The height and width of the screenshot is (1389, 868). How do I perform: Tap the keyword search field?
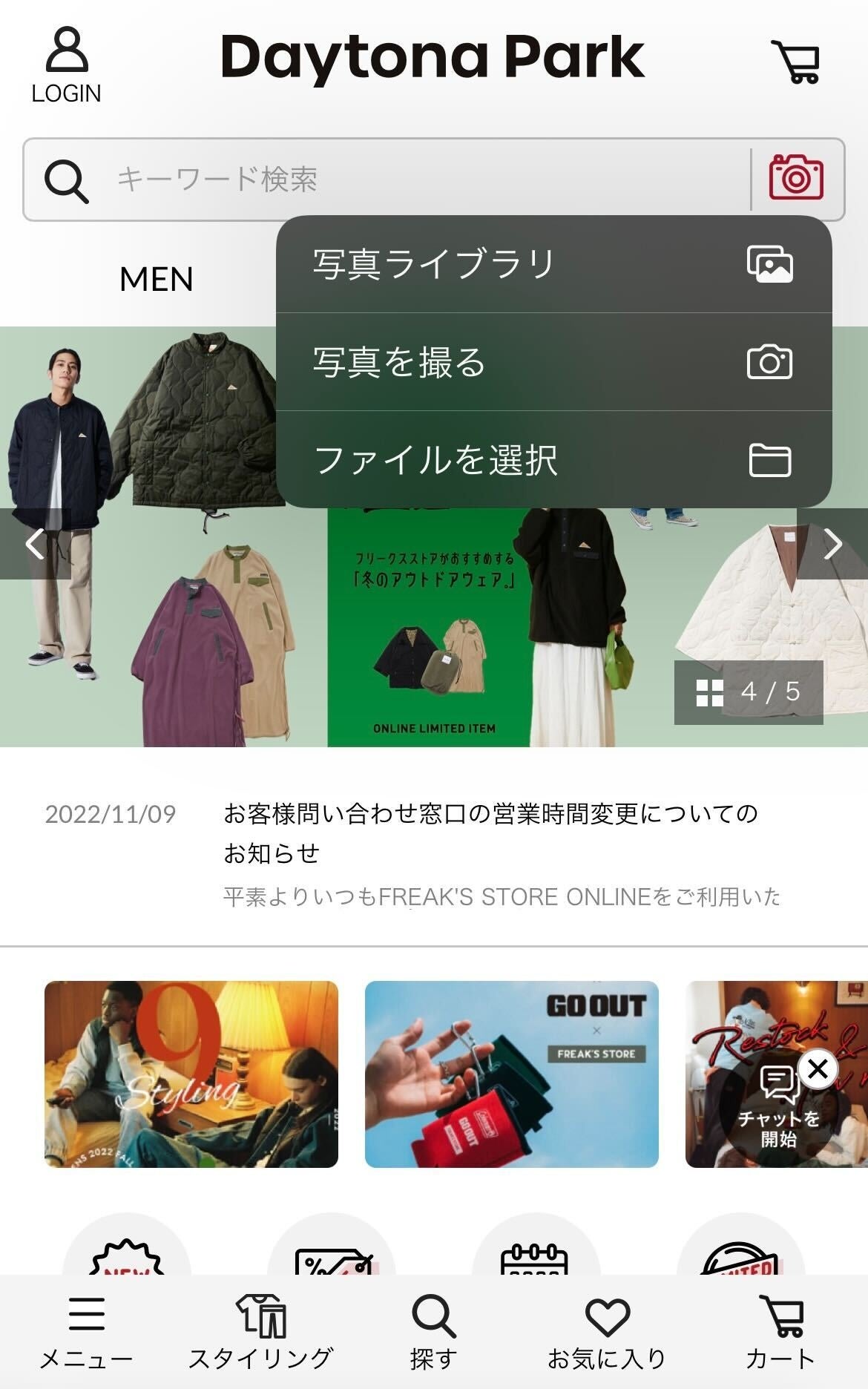pos(415,180)
